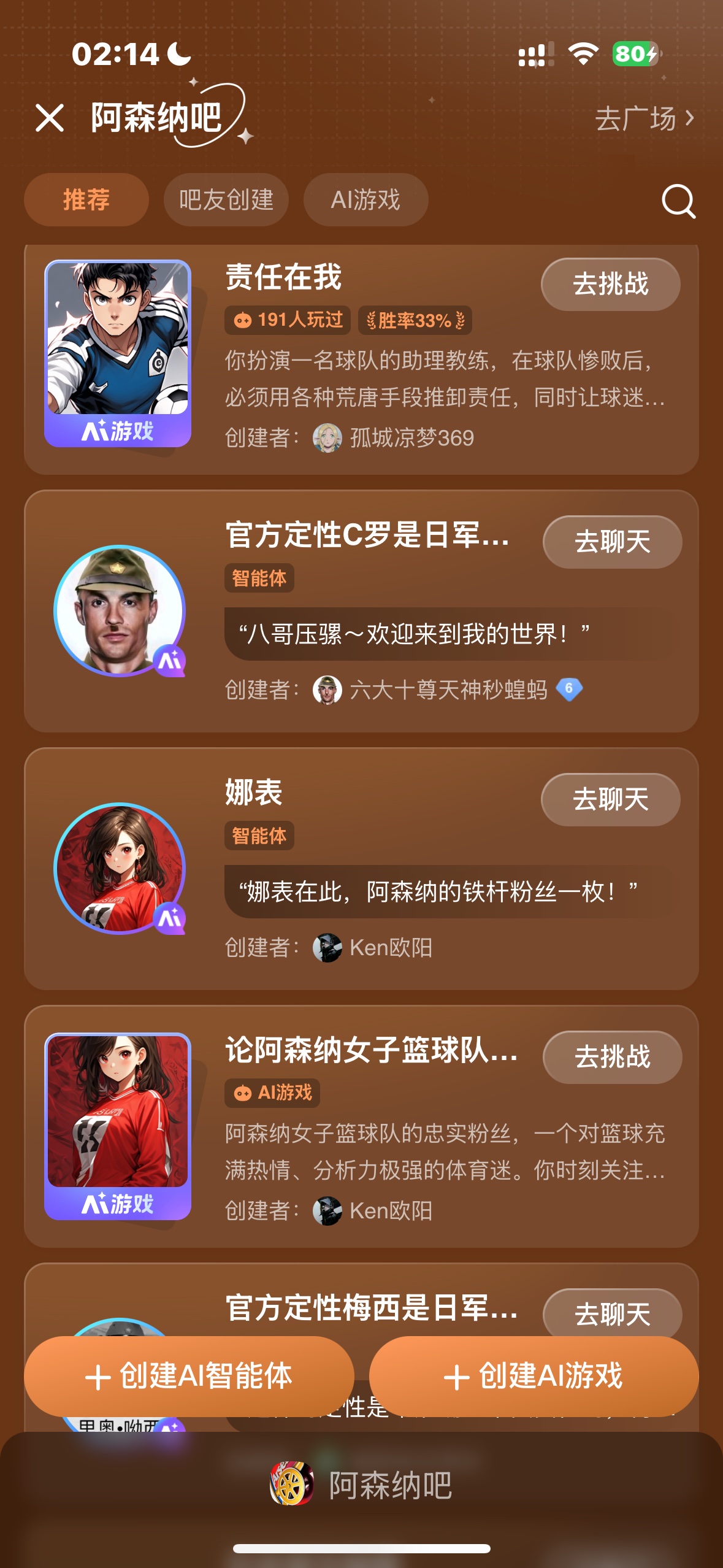The height and width of the screenshot is (1568, 723).
Task: Chat with 官方定性C罗是日军 agent
Action: click(612, 542)
